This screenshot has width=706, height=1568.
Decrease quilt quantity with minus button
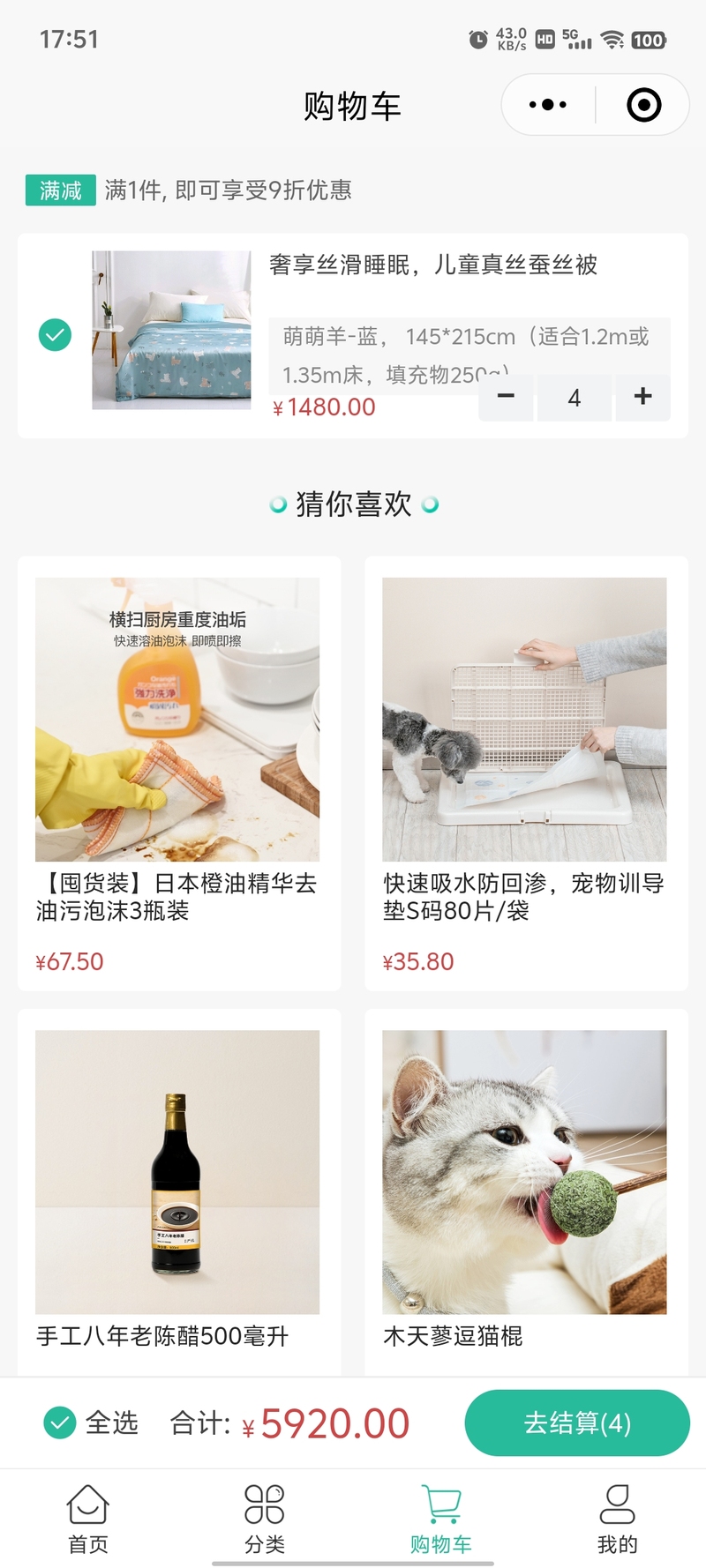(506, 397)
